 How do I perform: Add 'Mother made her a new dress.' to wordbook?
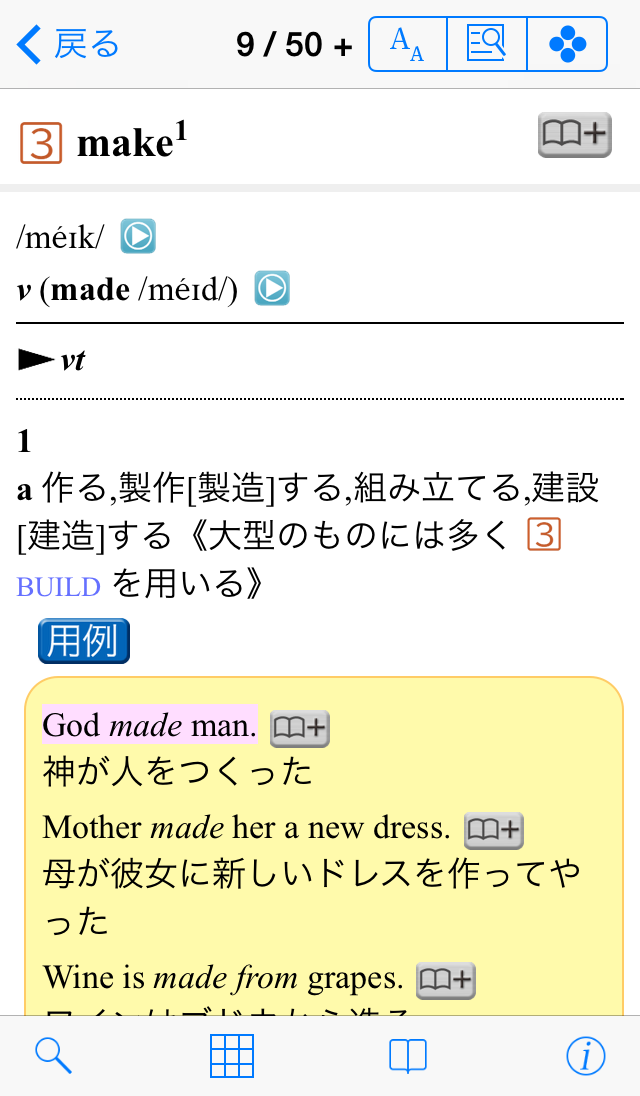tap(494, 829)
